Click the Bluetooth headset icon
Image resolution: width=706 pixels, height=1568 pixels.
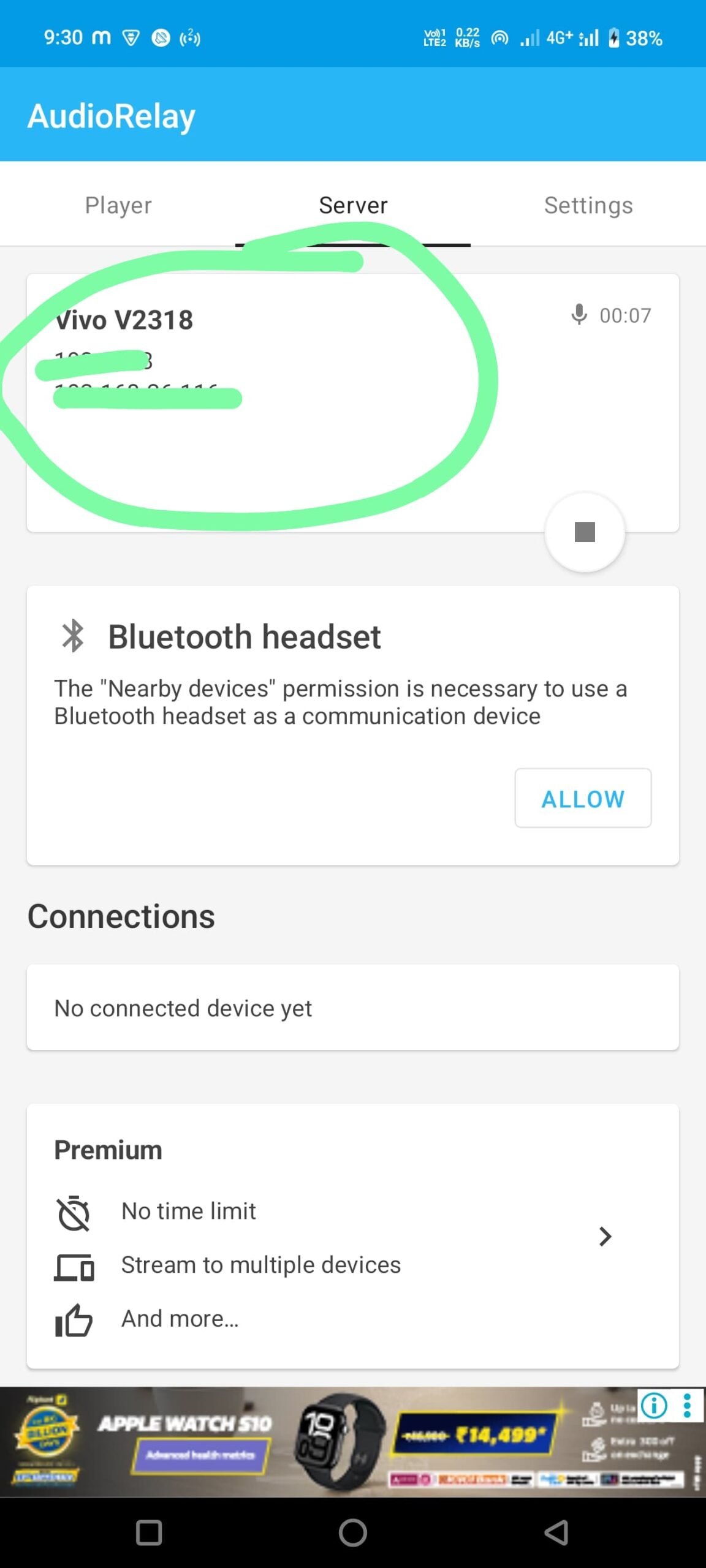click(73, 636)
